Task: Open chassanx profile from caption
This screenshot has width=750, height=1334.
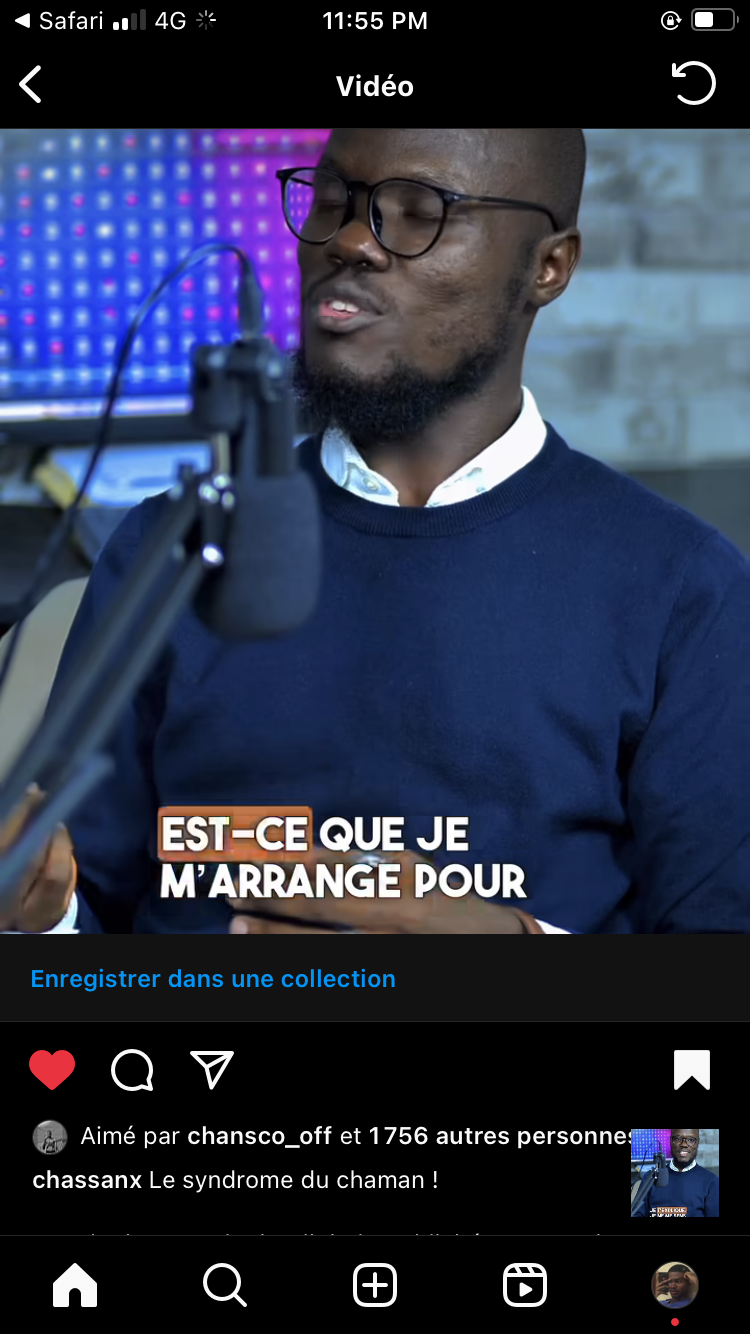Action: click(87, 1180)
